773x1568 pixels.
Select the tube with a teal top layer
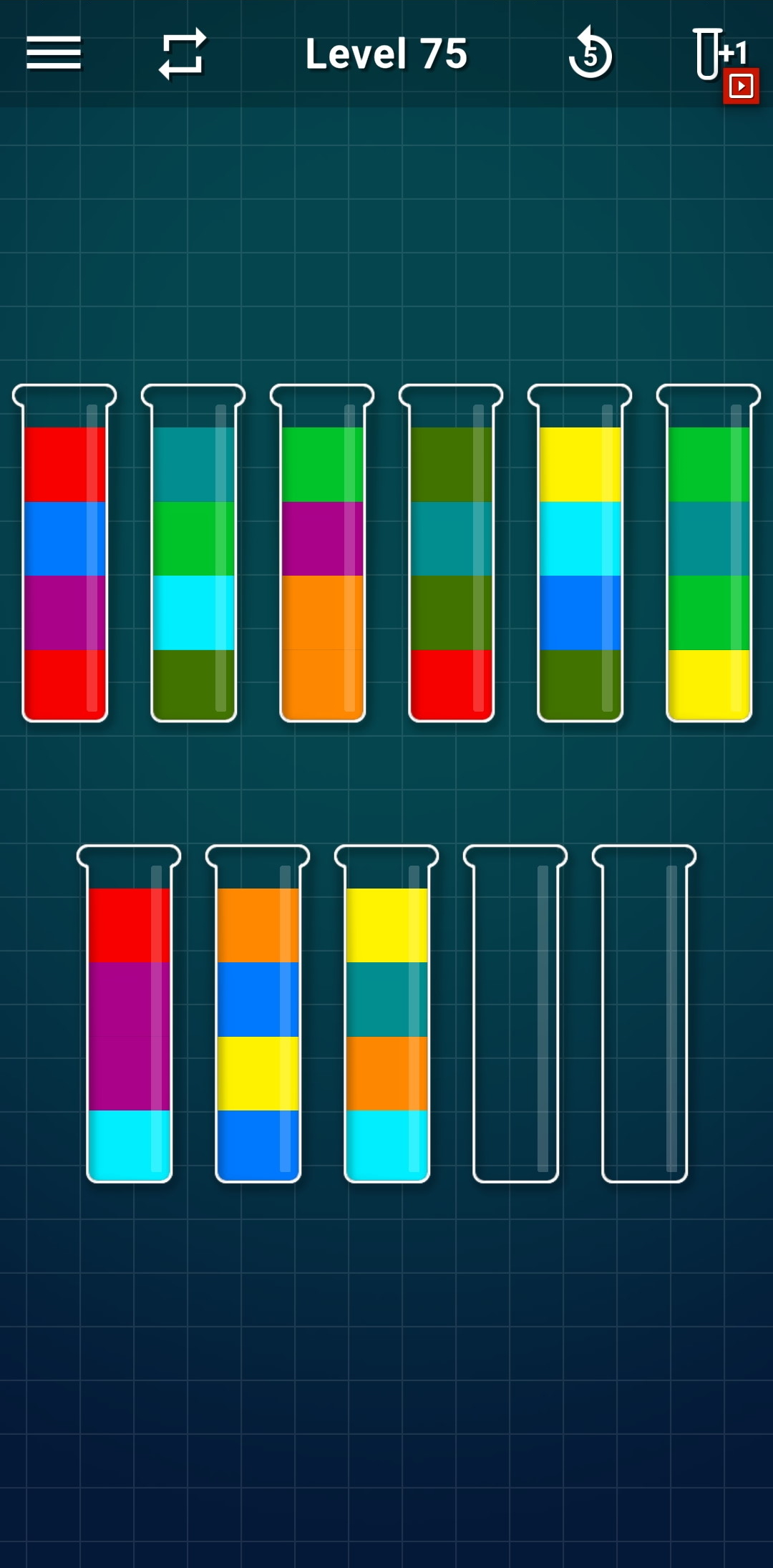point(193,555)
